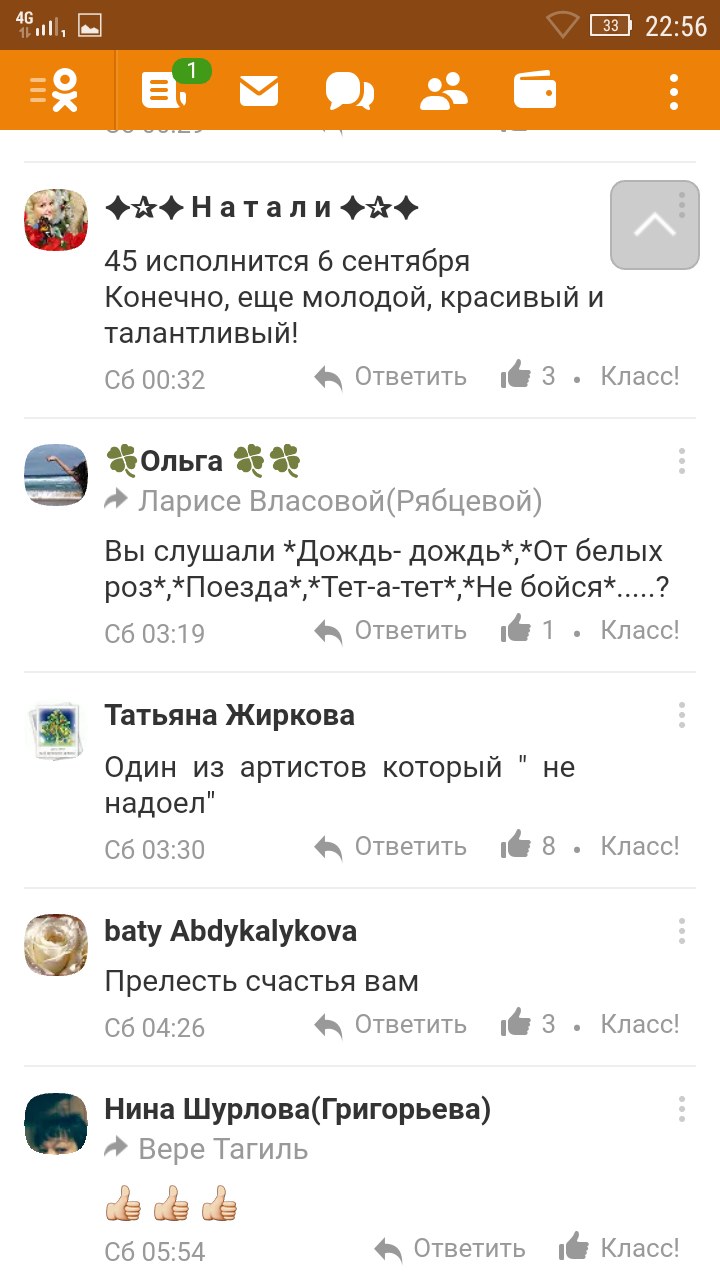This screenshot has width=720, height=1280.
Task: Open the messages envelope icon
Action: 259,91
